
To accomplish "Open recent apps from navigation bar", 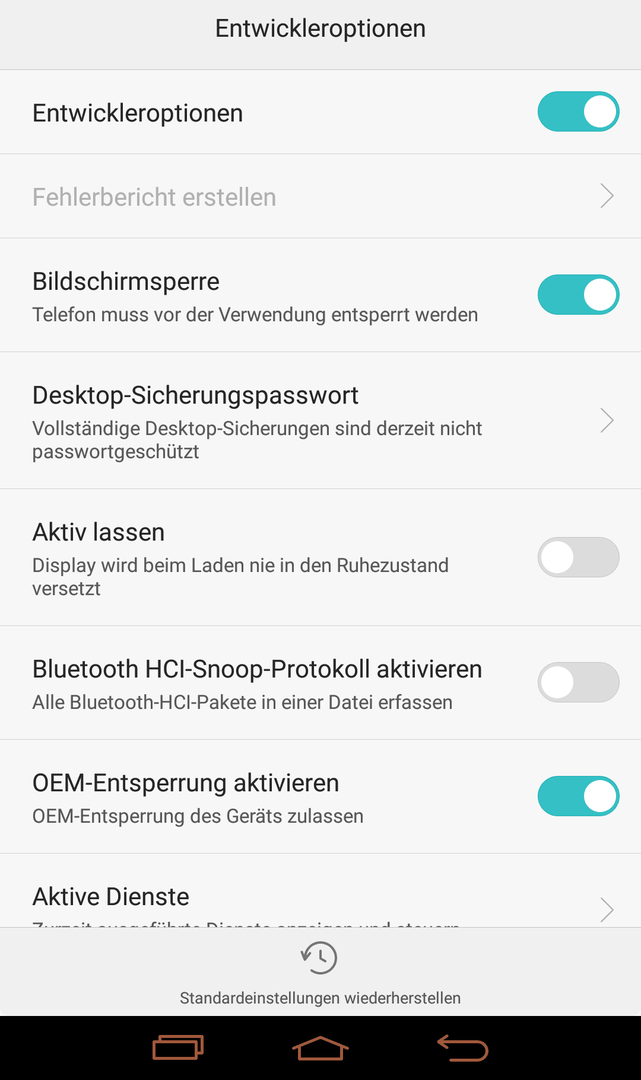I will tap(178, 1048).
